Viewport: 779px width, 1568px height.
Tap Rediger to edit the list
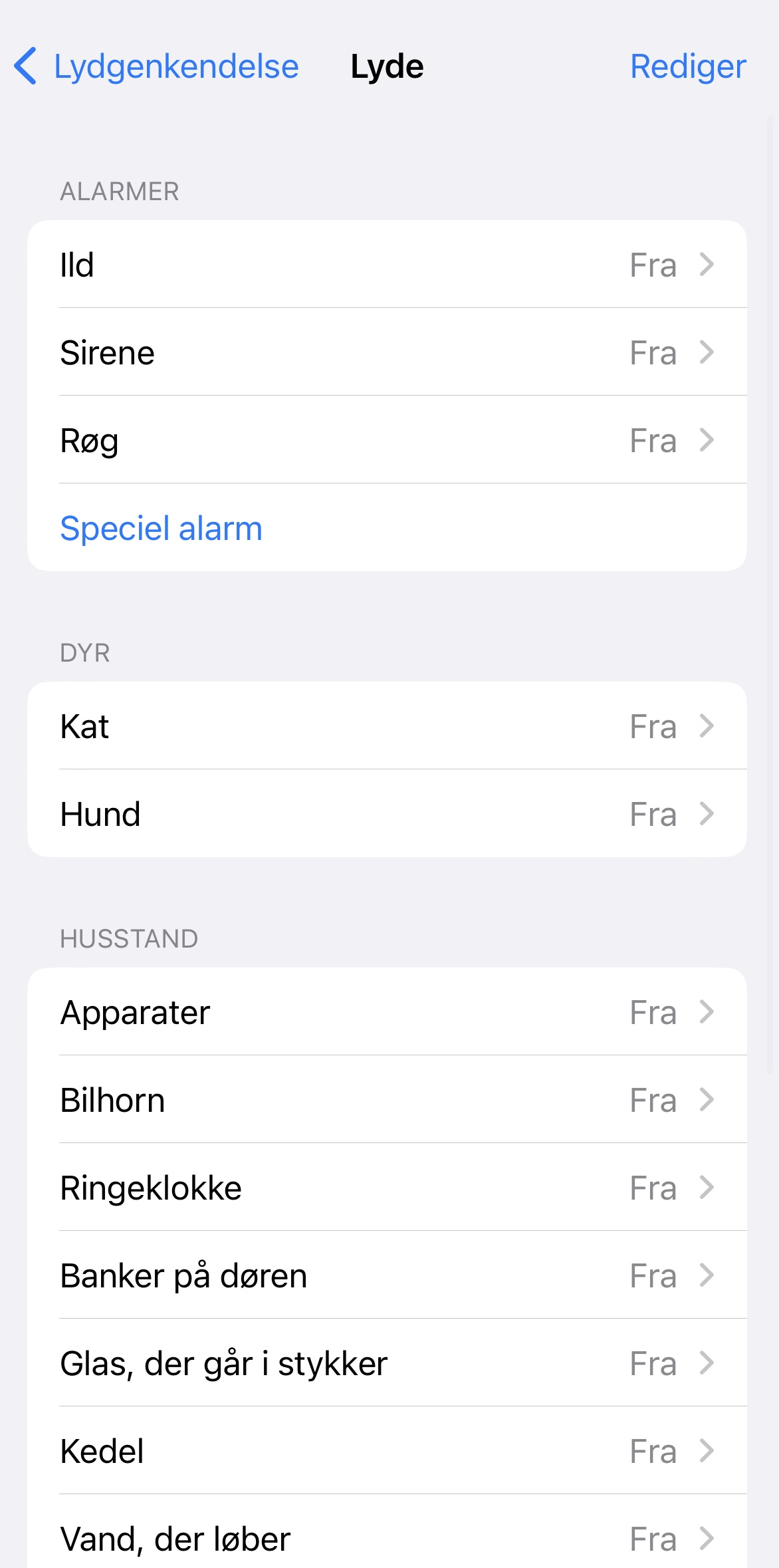[x=687, y=66]
